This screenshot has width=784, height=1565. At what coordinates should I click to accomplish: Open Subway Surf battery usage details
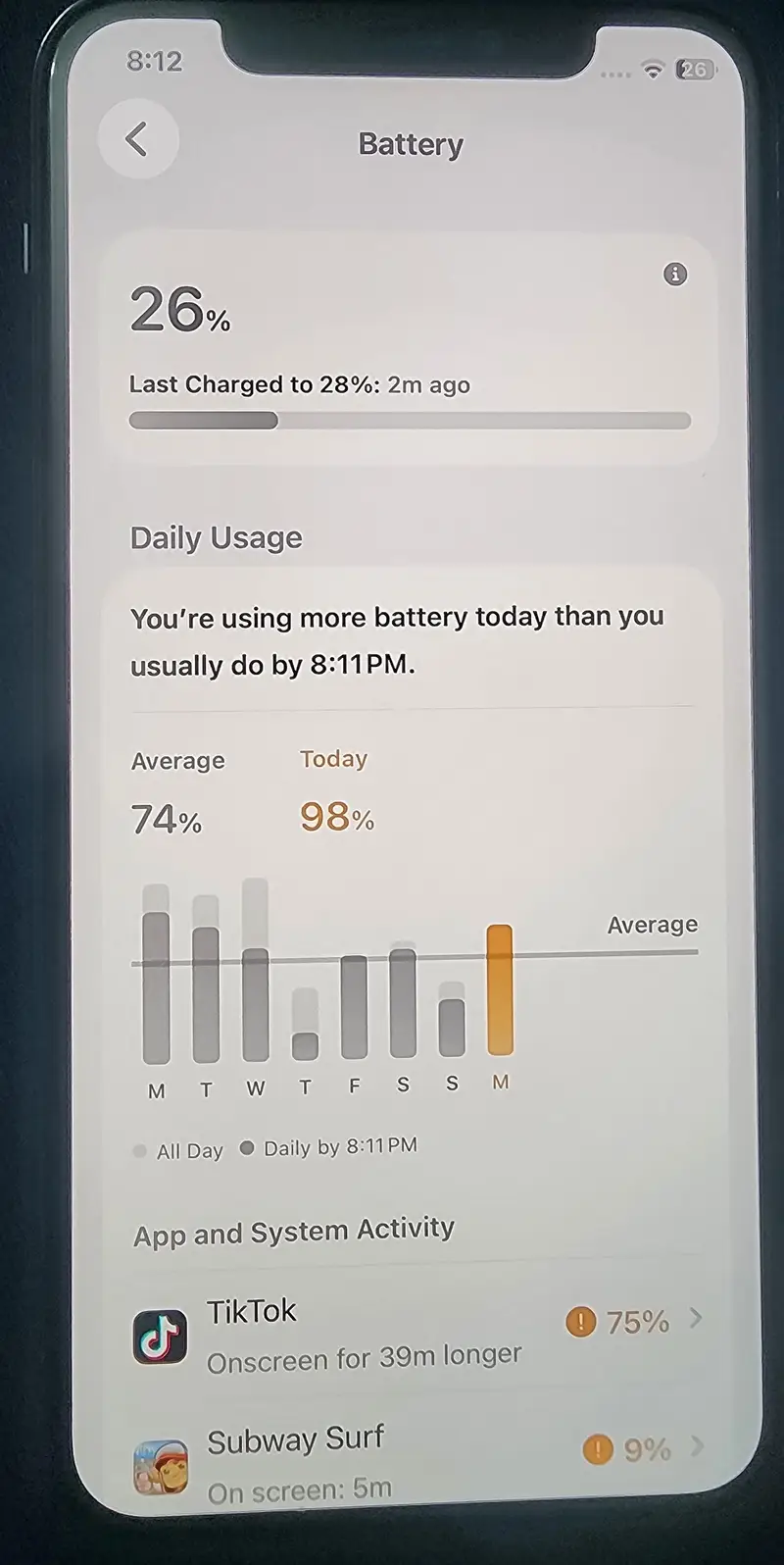tap(418, 1461)
